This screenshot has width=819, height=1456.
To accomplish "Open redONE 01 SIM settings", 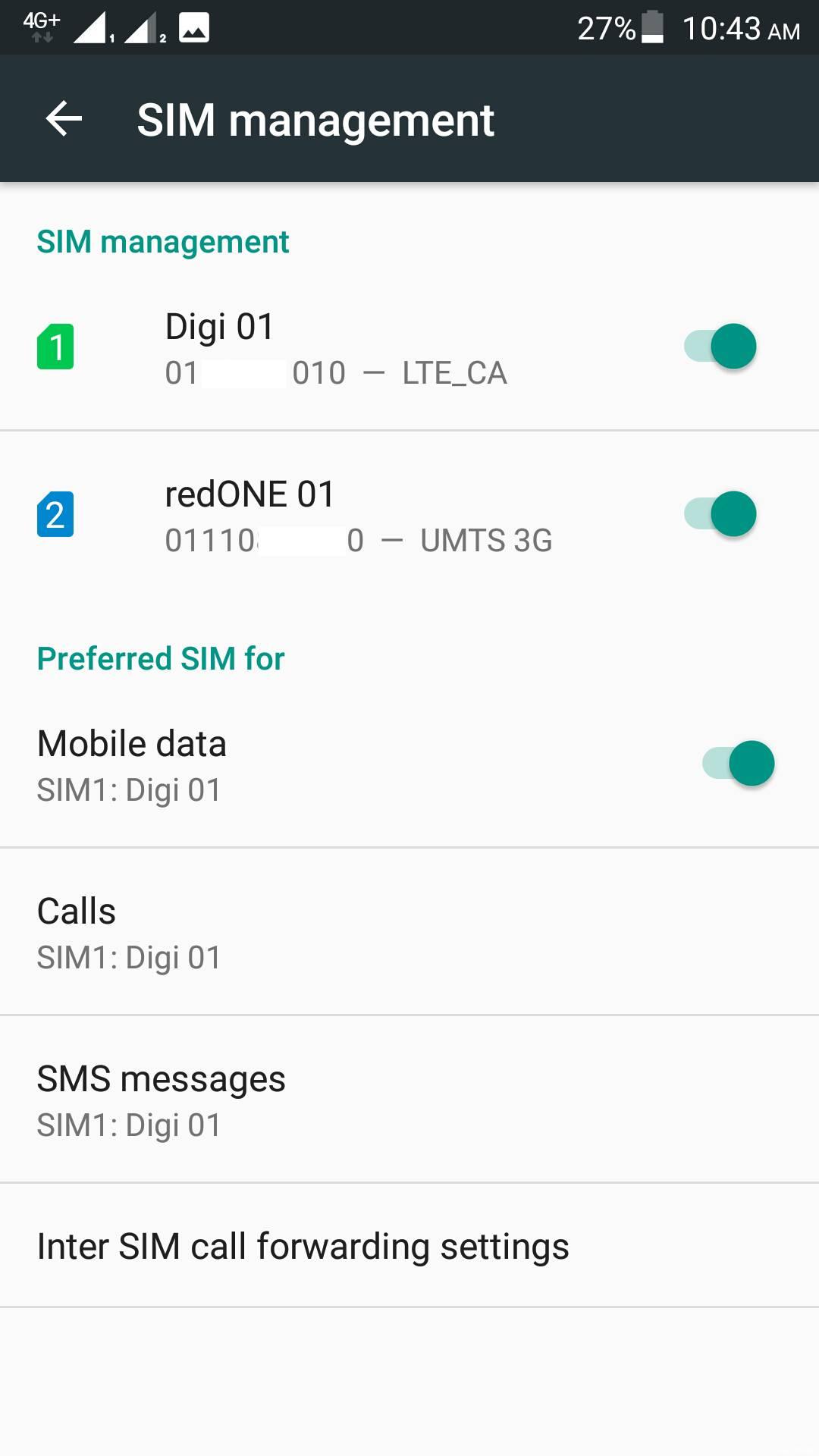I will point(356,516).
